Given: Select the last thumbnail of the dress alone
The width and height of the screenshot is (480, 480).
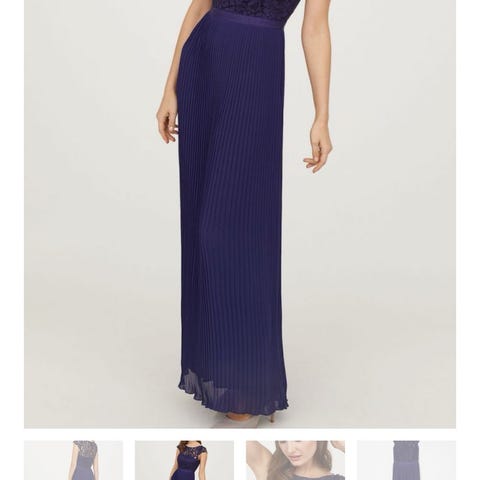Looking at the screenshot, I should tap(406, 460).
